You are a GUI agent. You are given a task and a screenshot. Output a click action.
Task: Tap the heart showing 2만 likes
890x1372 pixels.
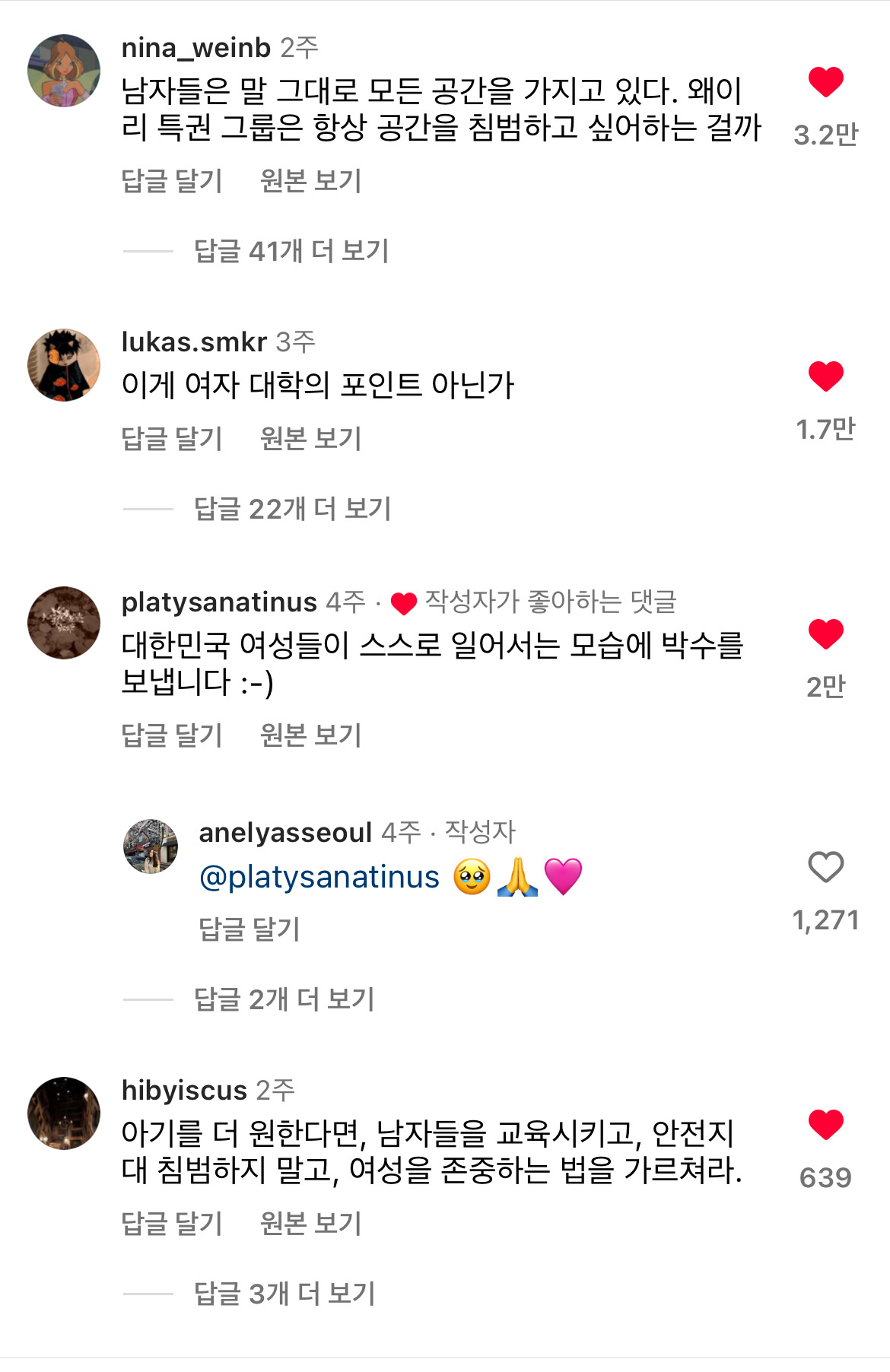pyautogui.click(x=825, y=635)
